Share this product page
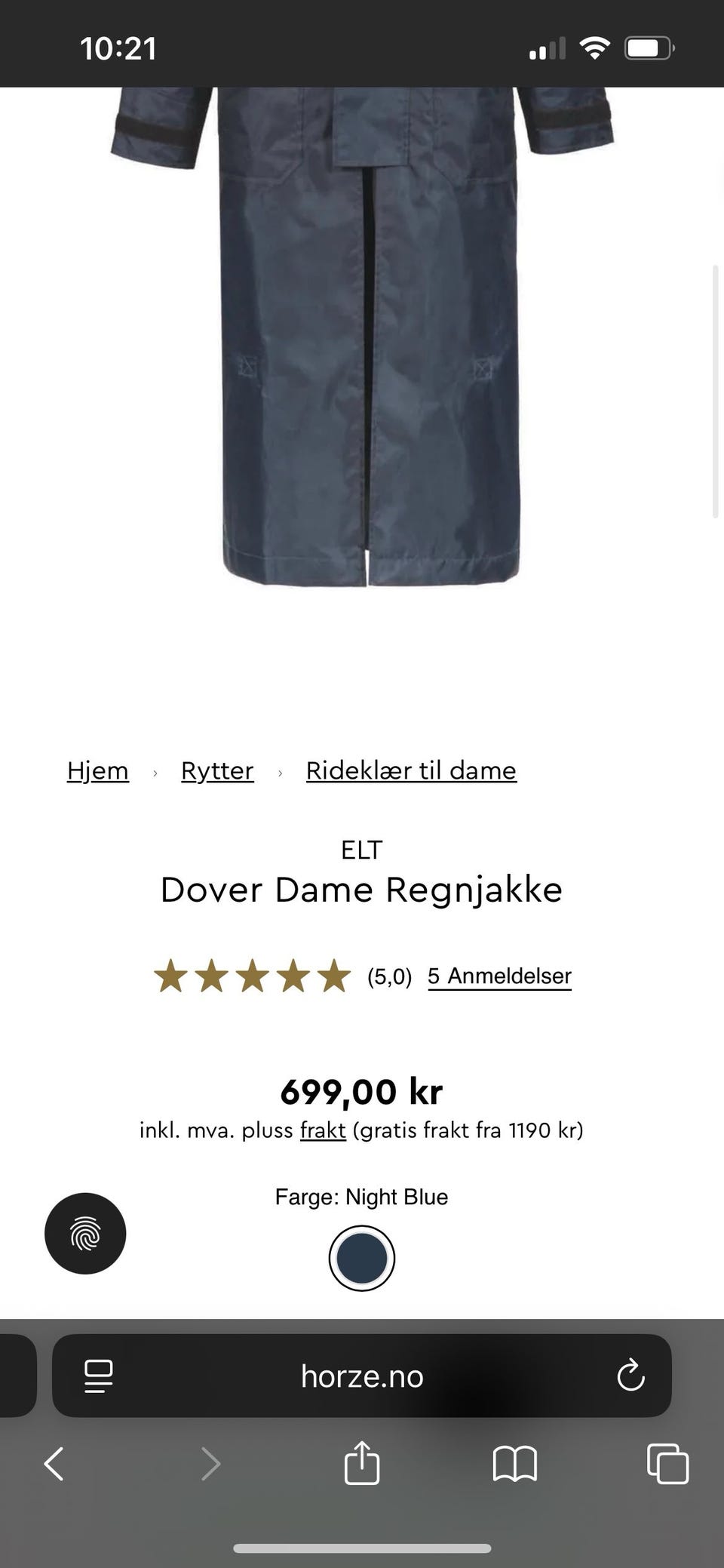The height and width of the screenshot is (1568, 724). [x=362, y=1463]
